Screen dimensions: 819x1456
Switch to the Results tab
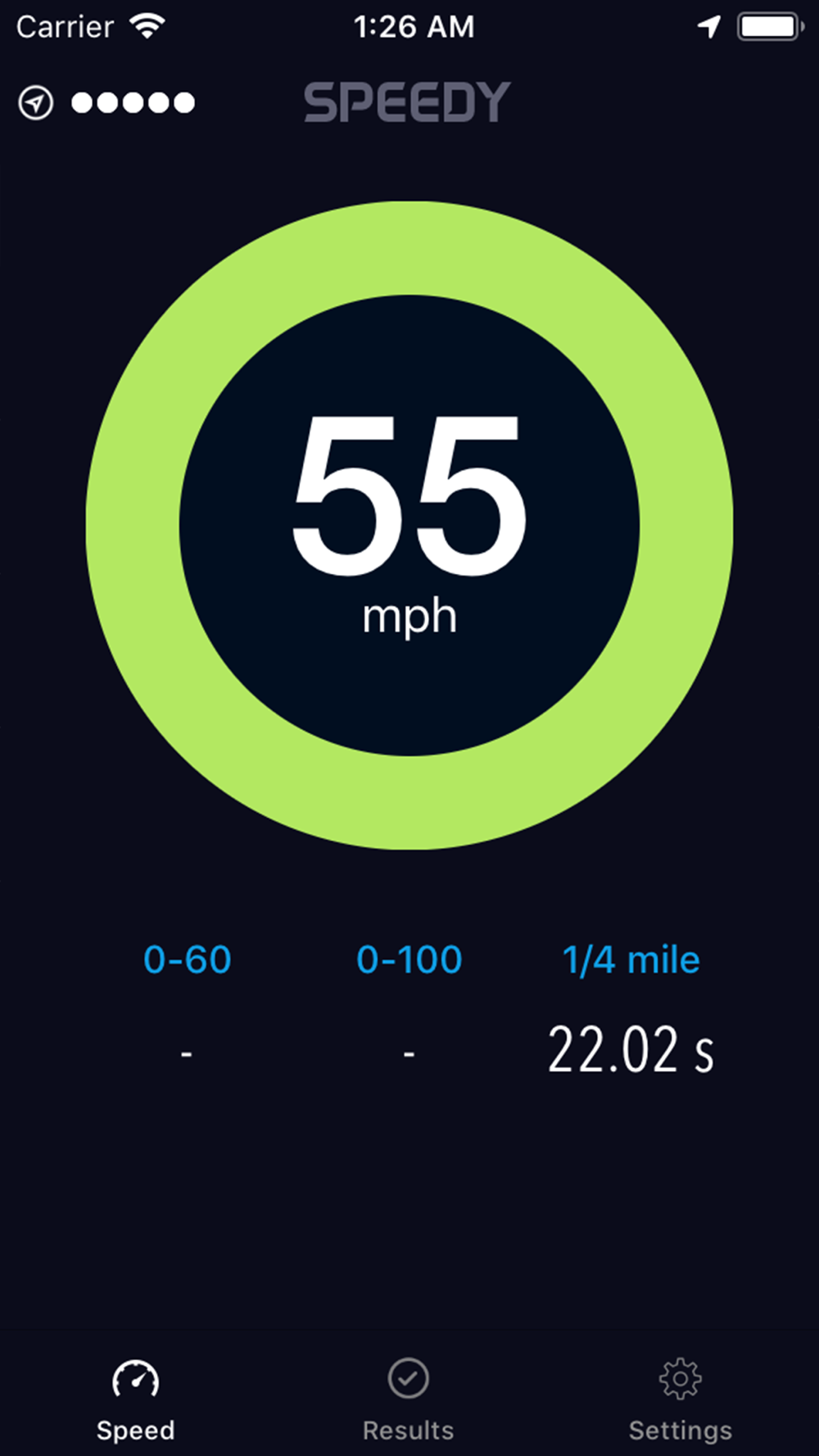[x=408, y=1397]
